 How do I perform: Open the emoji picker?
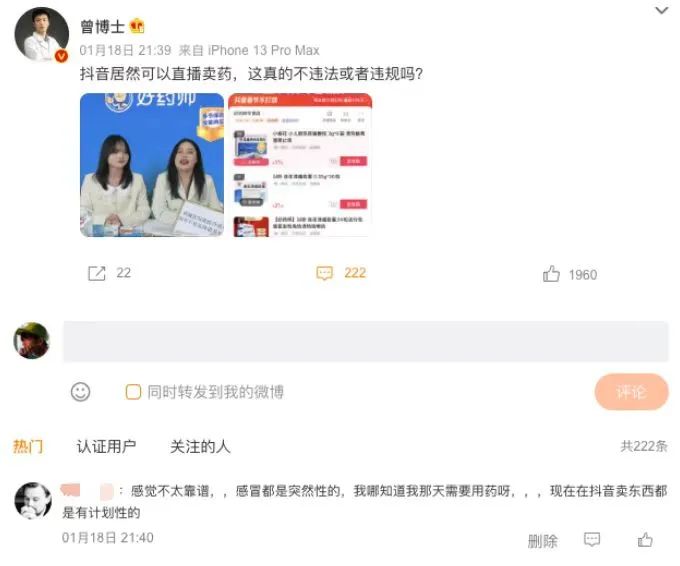tap(81, 392)
